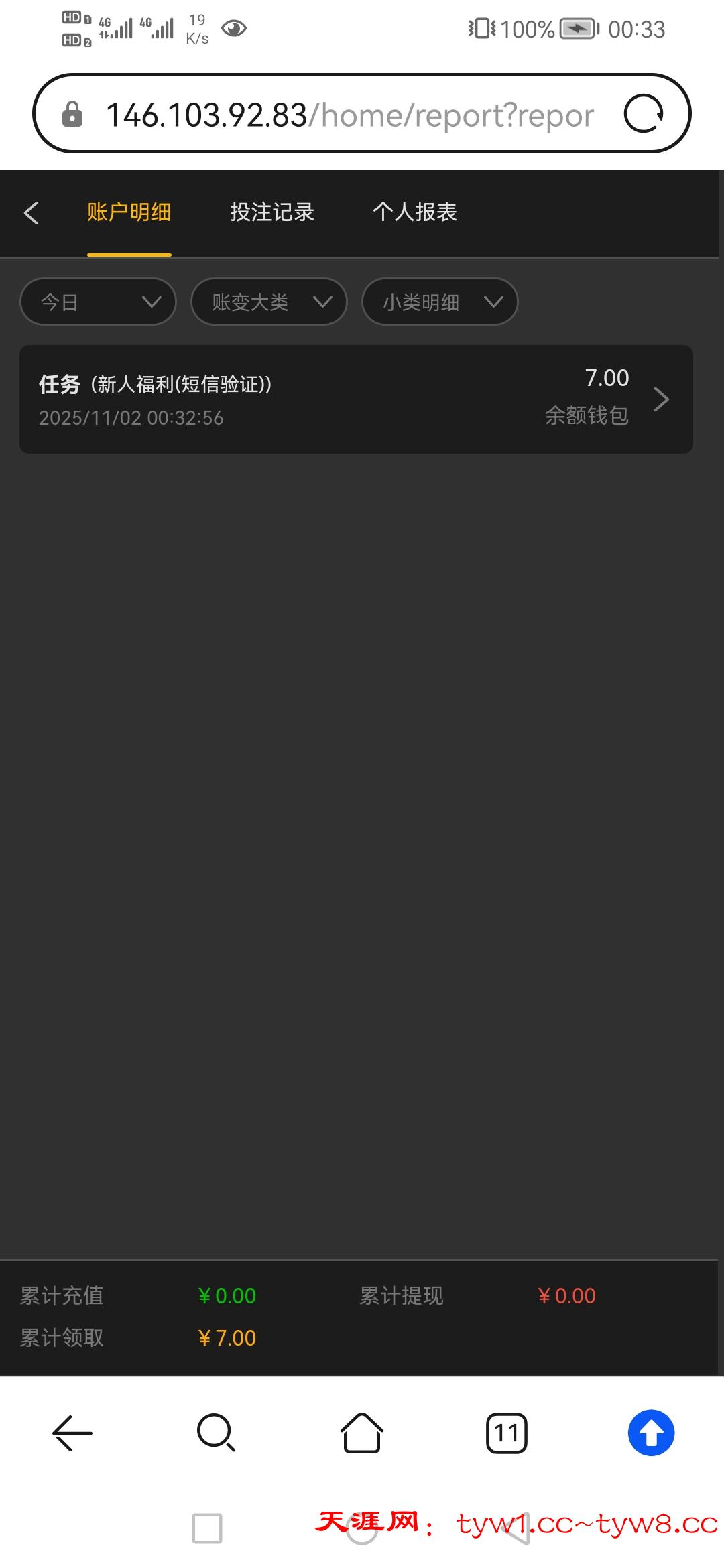The width and height of the screenshot is (724, 1568).
Task: Go back using the header arrow
Action: point(31,213)
